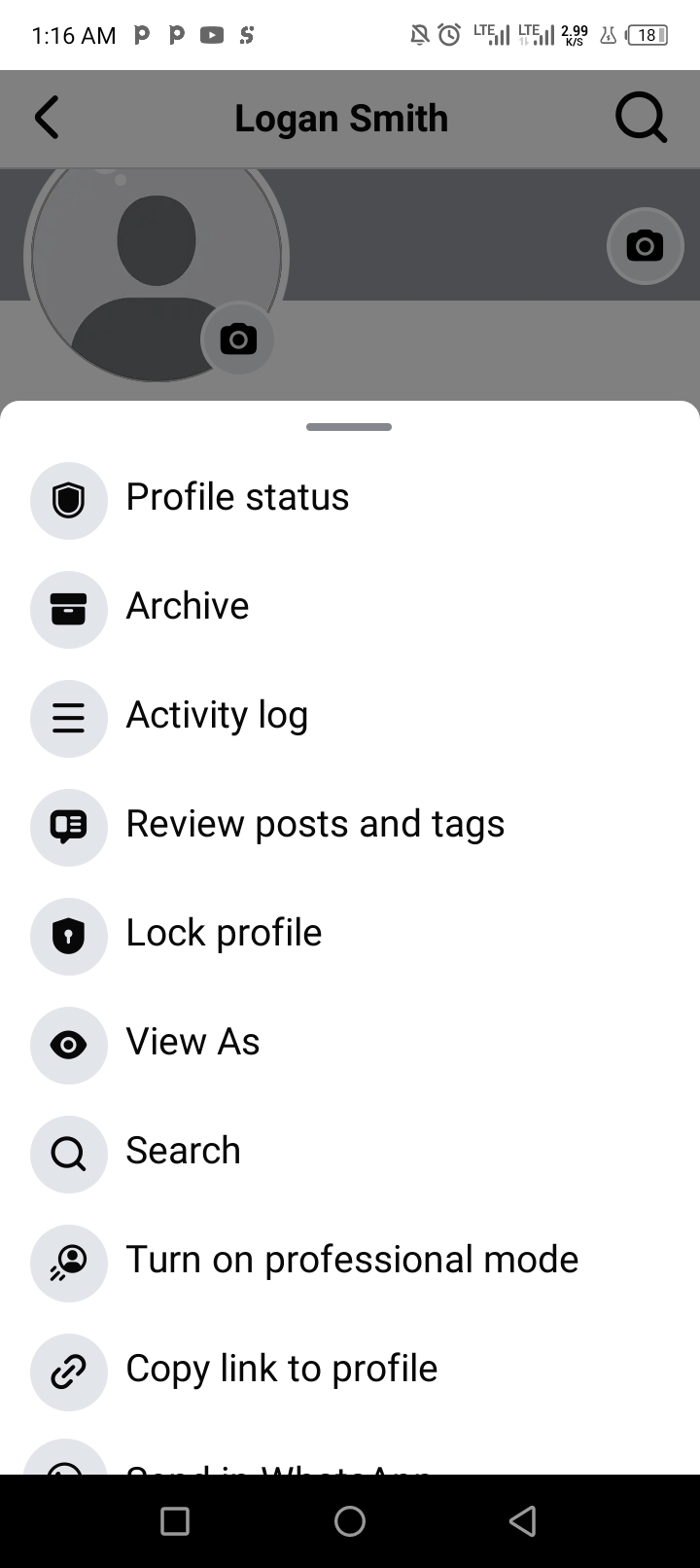700x1568 pixels.
Task: Tap Search in the profile menu
Action: (x=183, y=1151)
